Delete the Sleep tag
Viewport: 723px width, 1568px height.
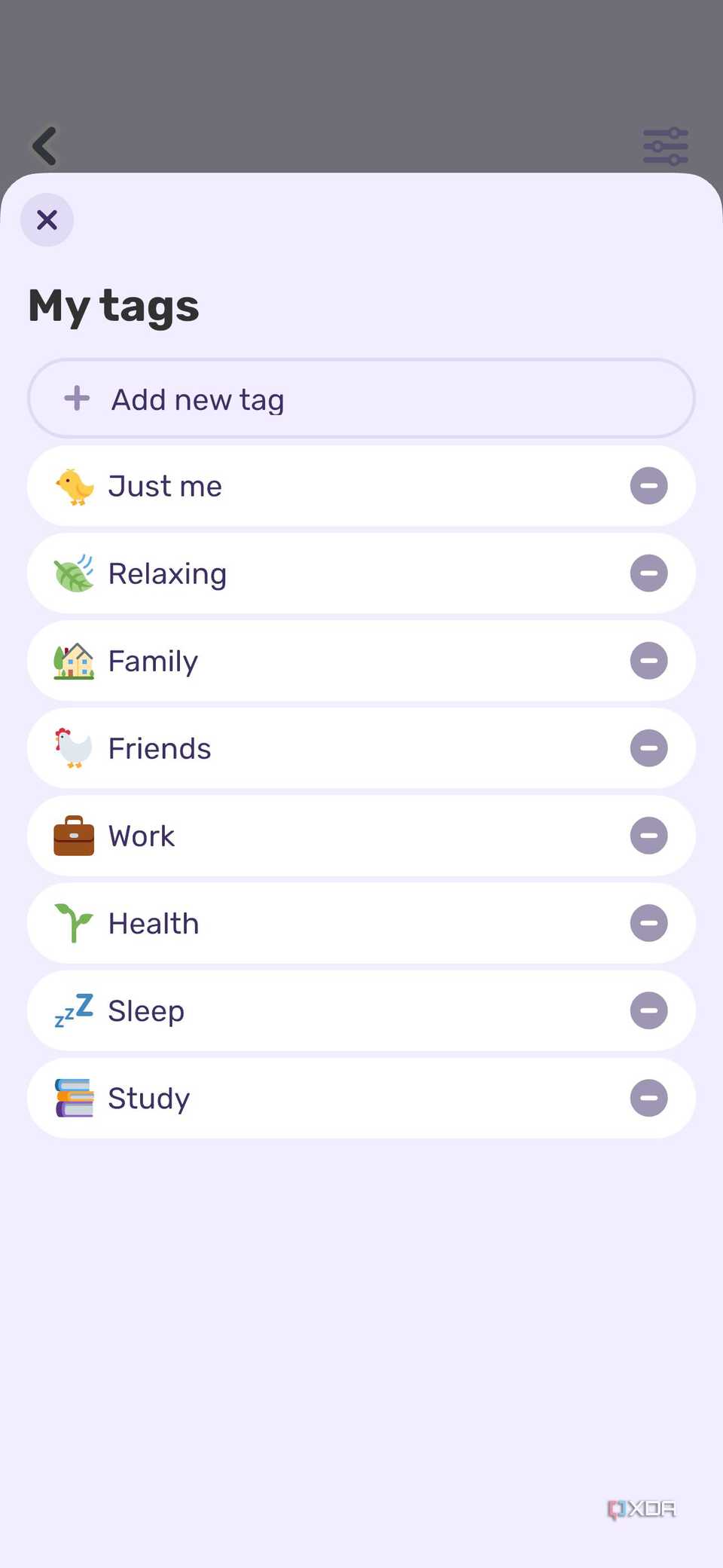coord(648,1010)
